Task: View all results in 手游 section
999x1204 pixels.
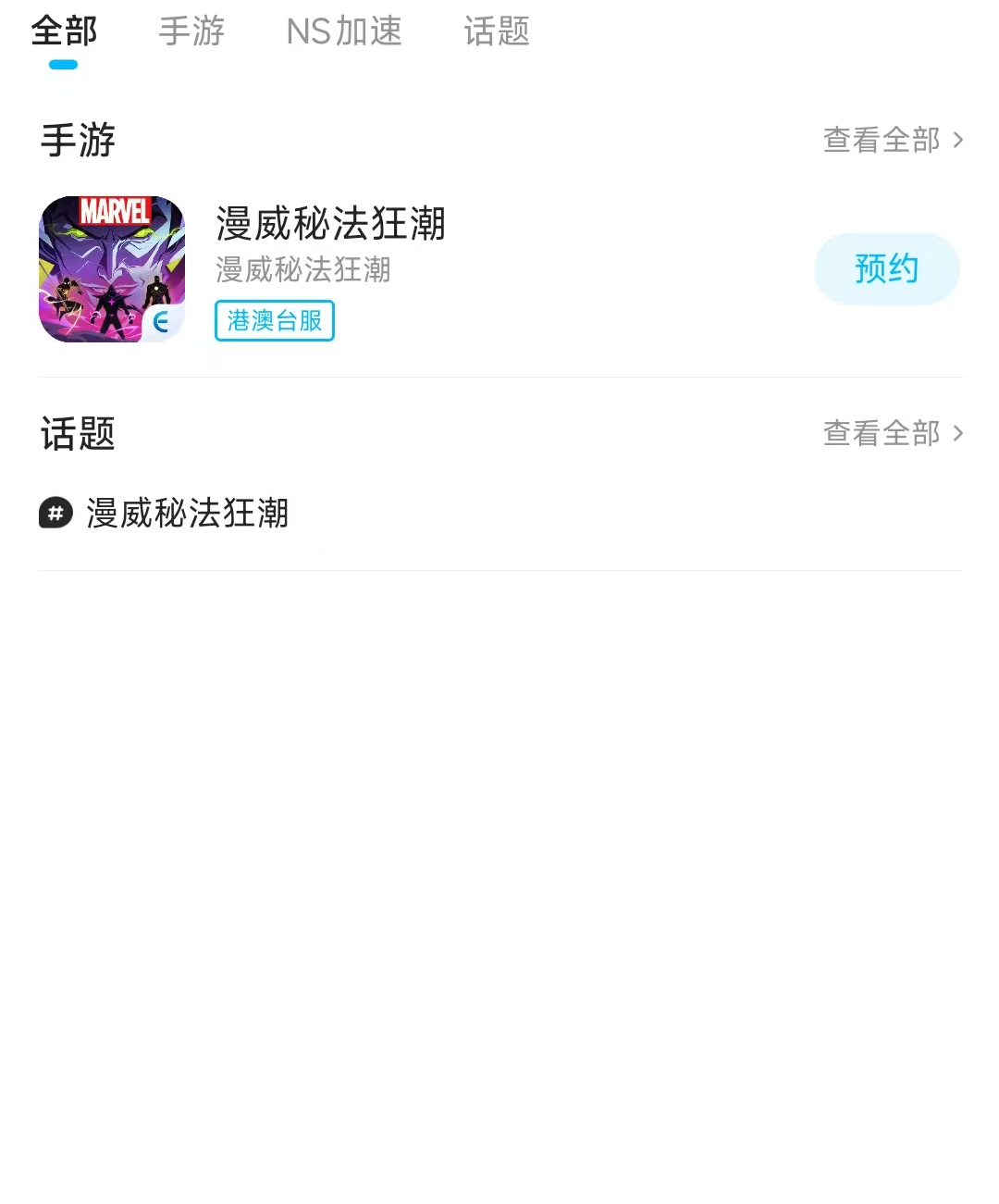Action: (892, 141)
